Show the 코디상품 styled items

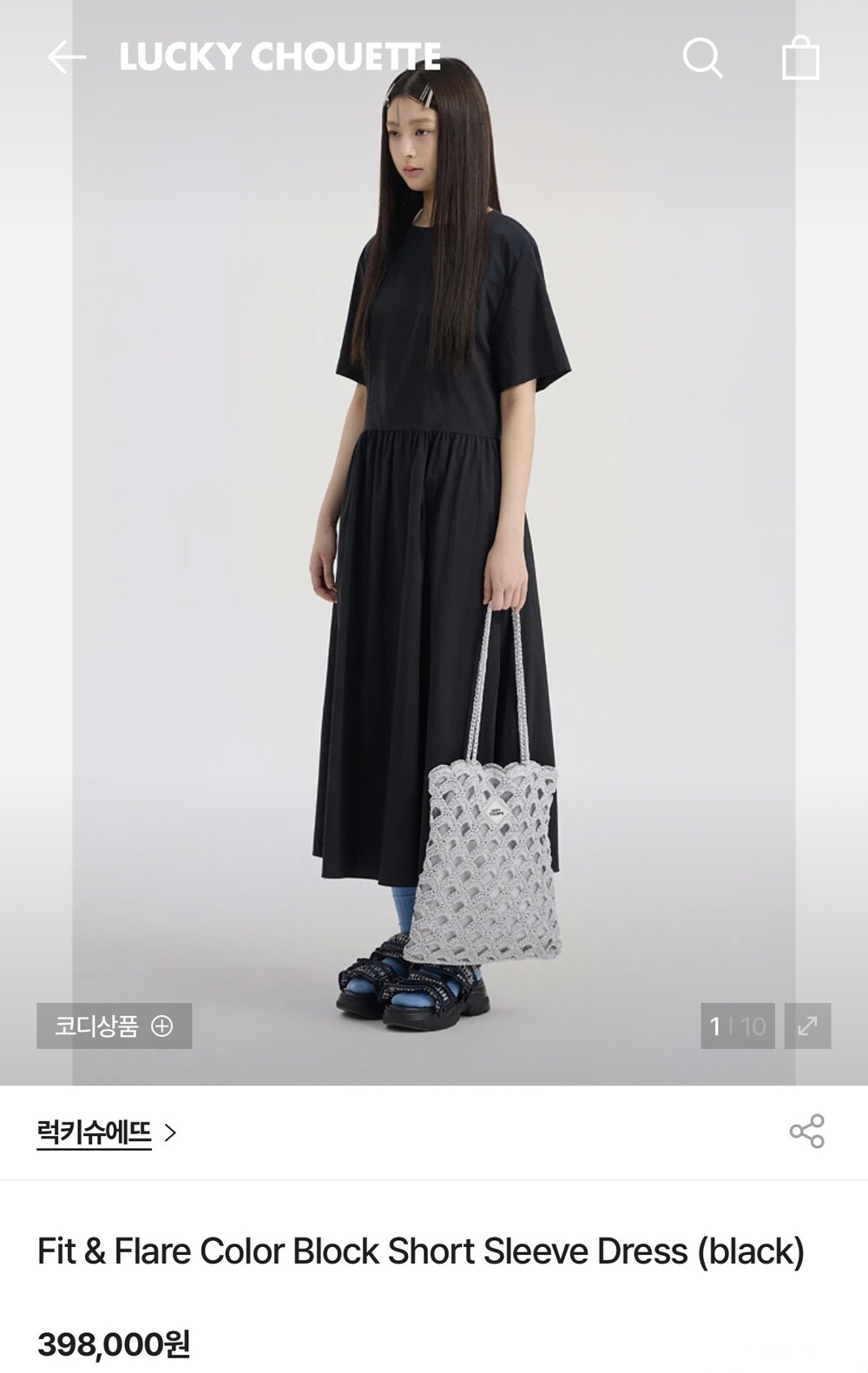coord(114,1026)
